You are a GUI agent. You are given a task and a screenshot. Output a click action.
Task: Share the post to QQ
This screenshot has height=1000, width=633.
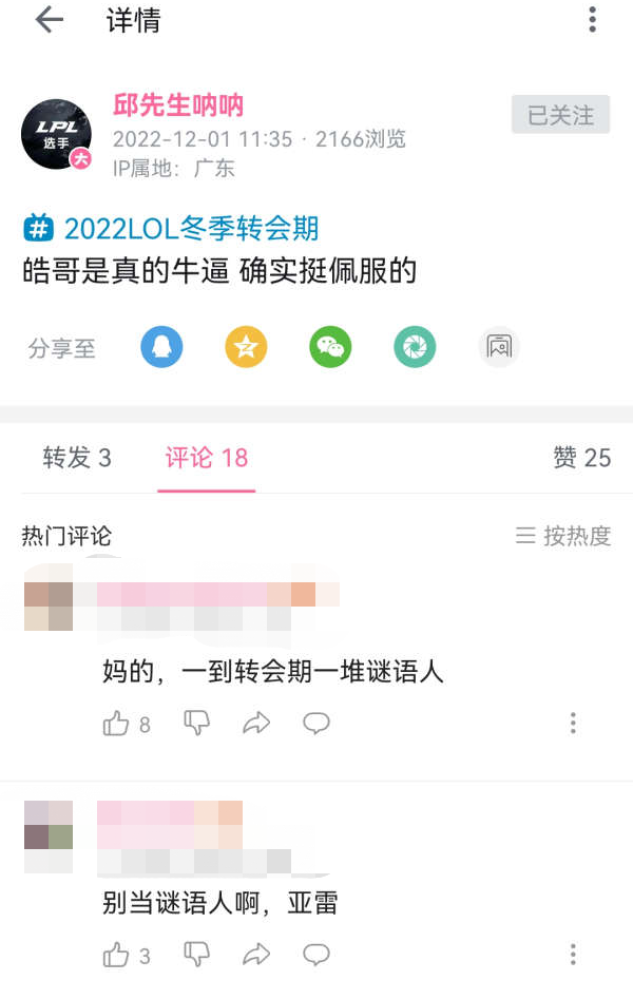tap(161, 347)
